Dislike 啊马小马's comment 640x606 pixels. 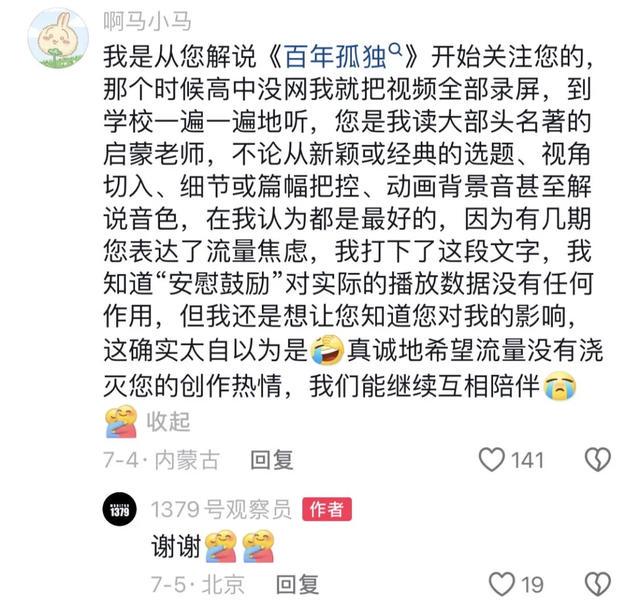[597, 460]
